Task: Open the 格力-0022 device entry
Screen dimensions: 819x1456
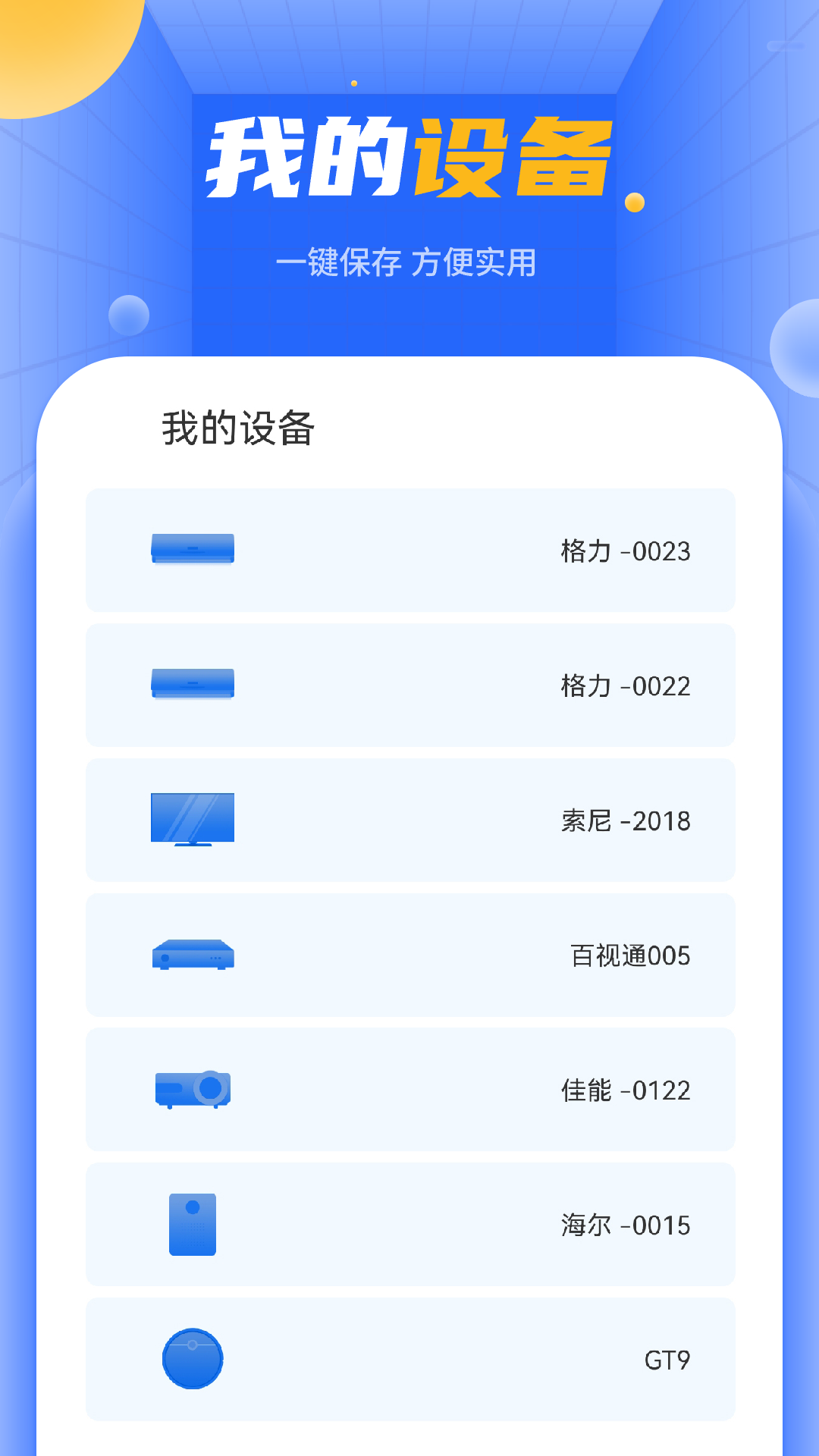Action: pyautogui.click(x=409, y=685)
